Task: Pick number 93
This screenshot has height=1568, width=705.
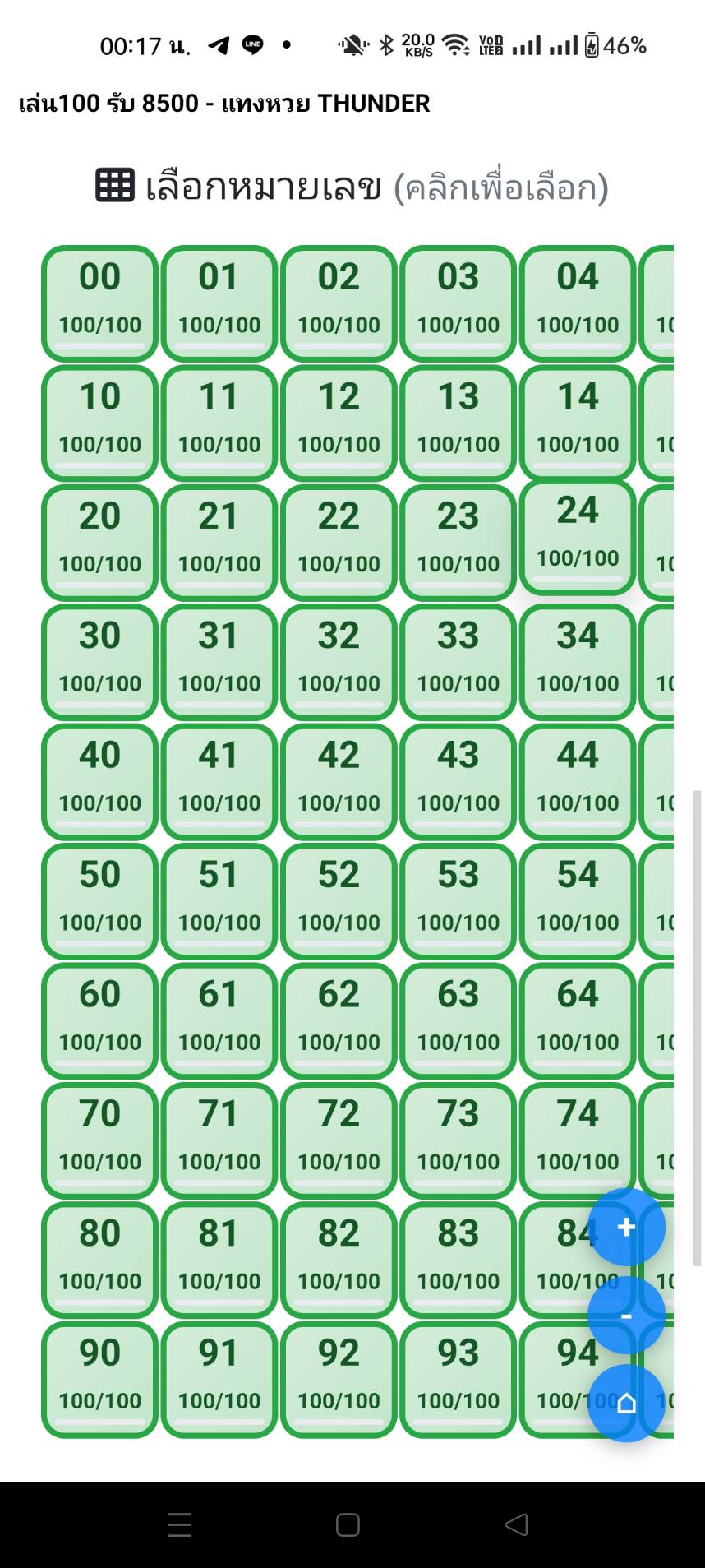Action: coord(458,1380)
